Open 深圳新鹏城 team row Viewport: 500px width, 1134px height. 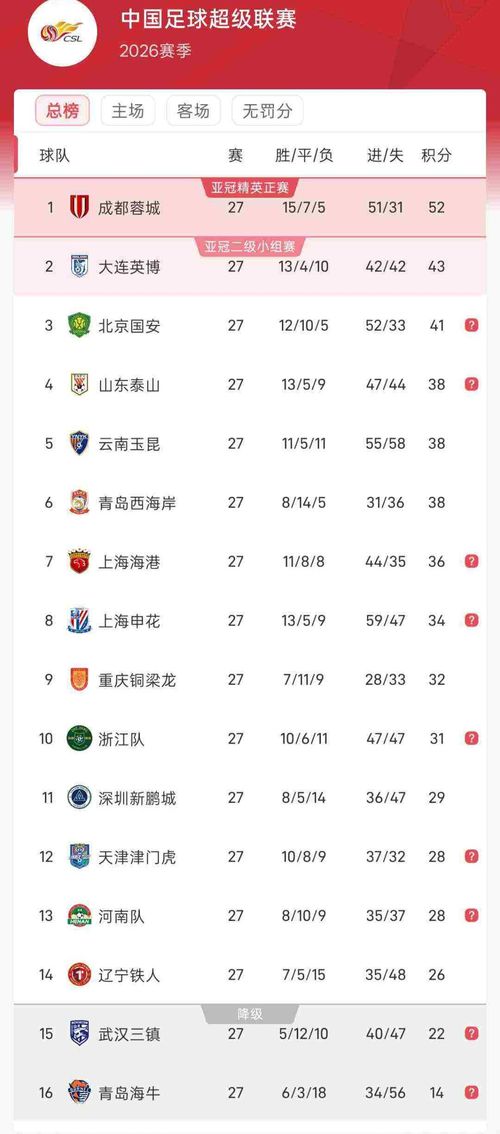click(x=250, y=798)
